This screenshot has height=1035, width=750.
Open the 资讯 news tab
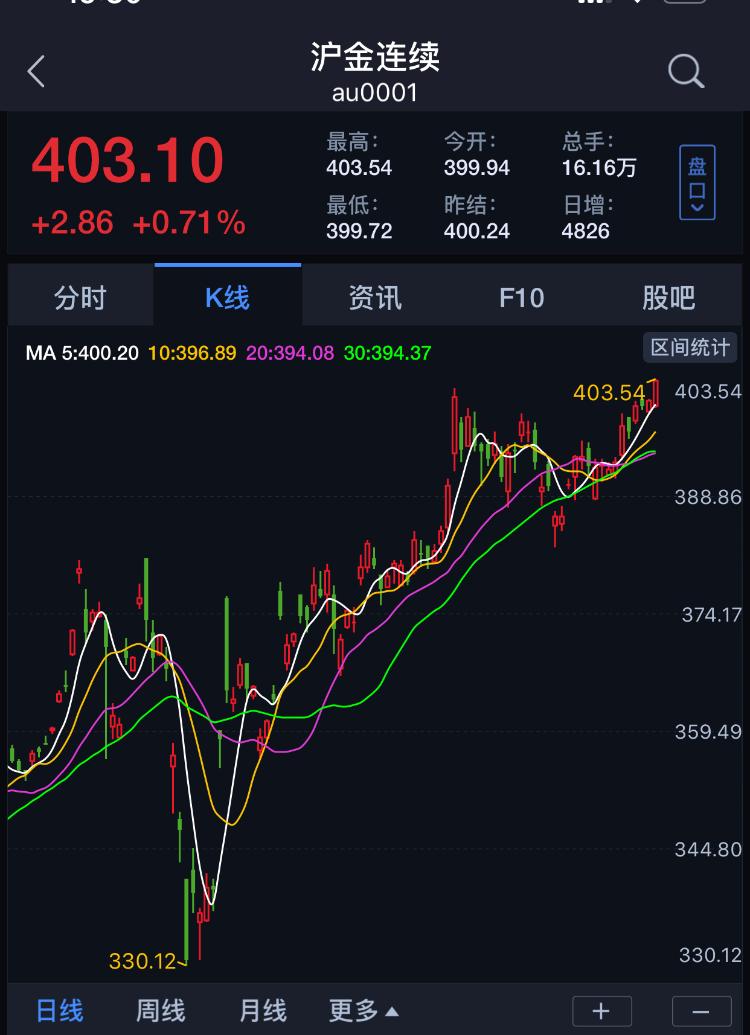373,297
